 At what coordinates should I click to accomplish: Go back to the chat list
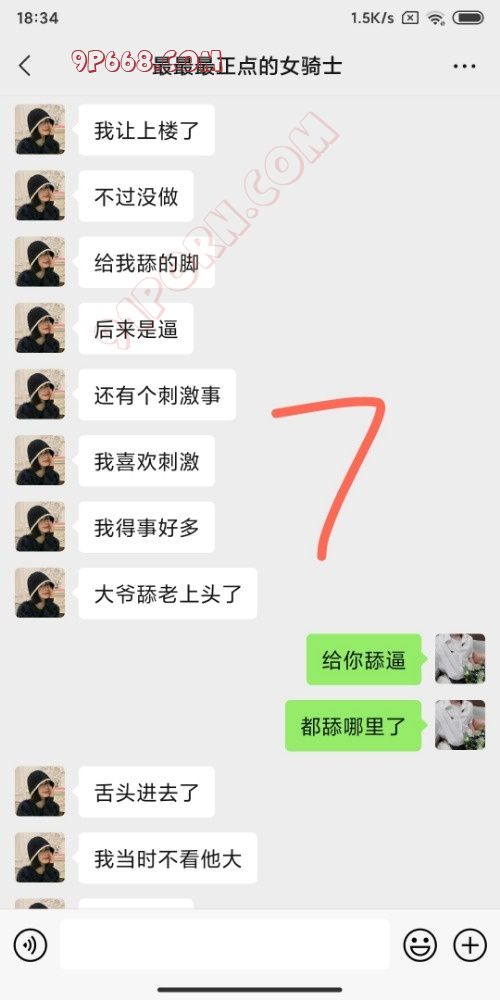click(25, 66)
